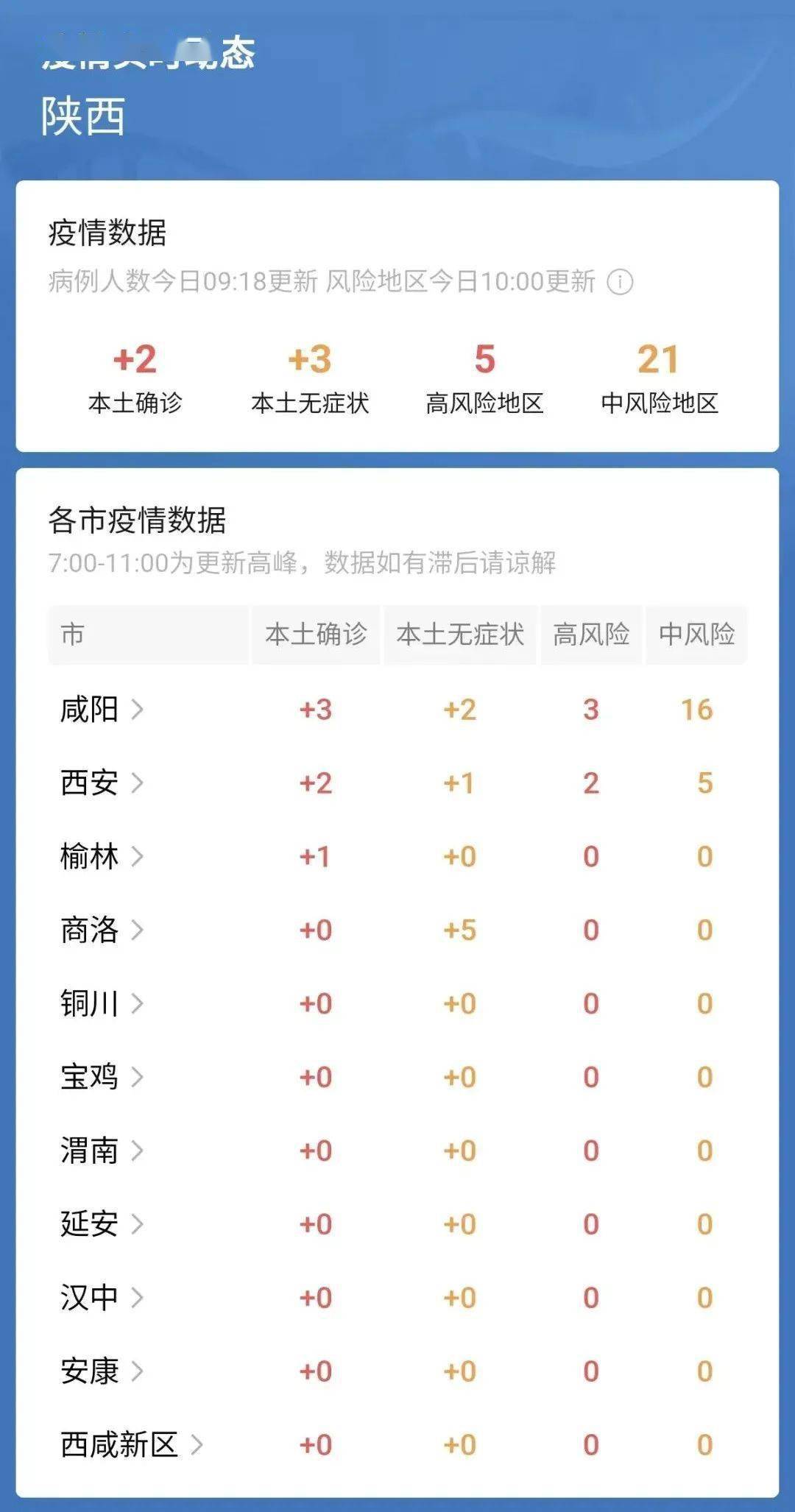Open the 延安 city row
The image size is (795, 1512).
click(102, 1224)
